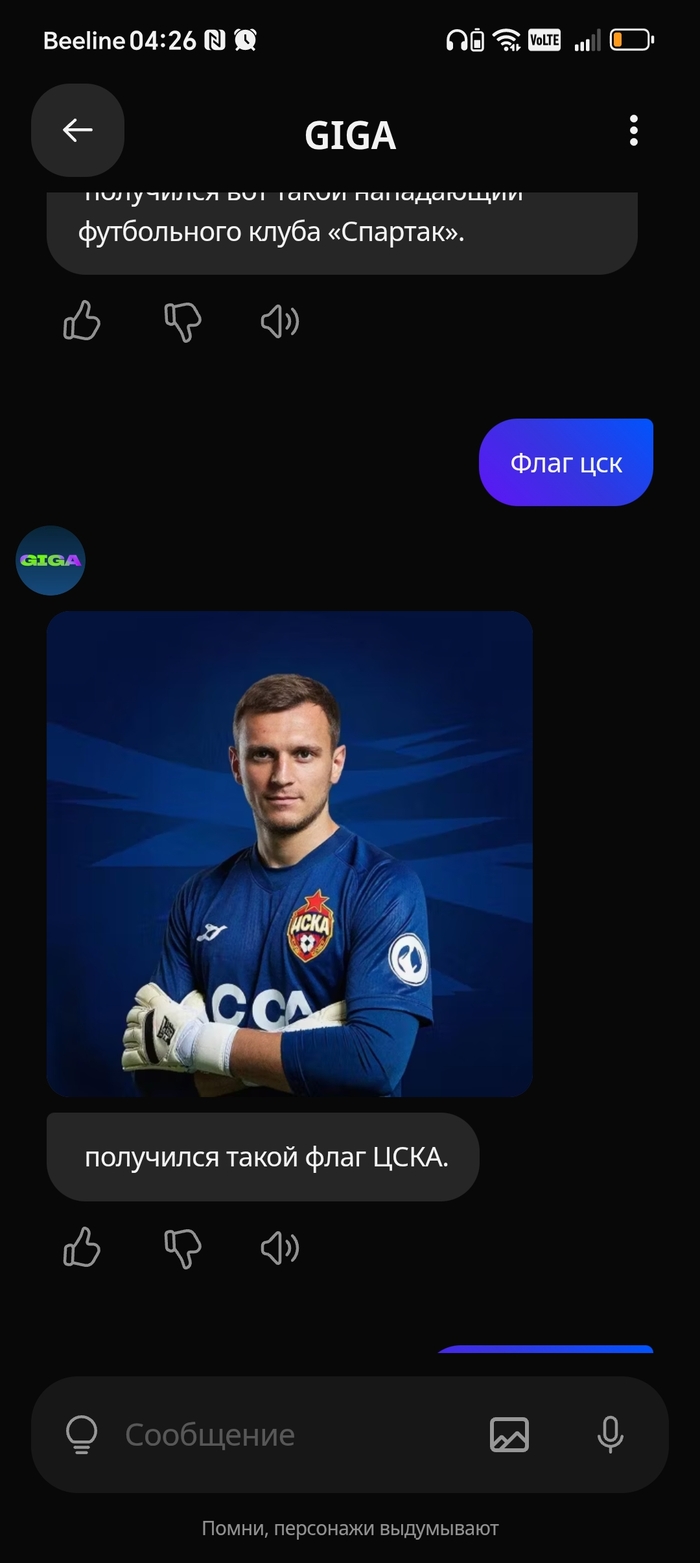Viewport: 700px width, 1563px height.
Task: Attach a picture via the image icon
Action: tap(509, 1434)
